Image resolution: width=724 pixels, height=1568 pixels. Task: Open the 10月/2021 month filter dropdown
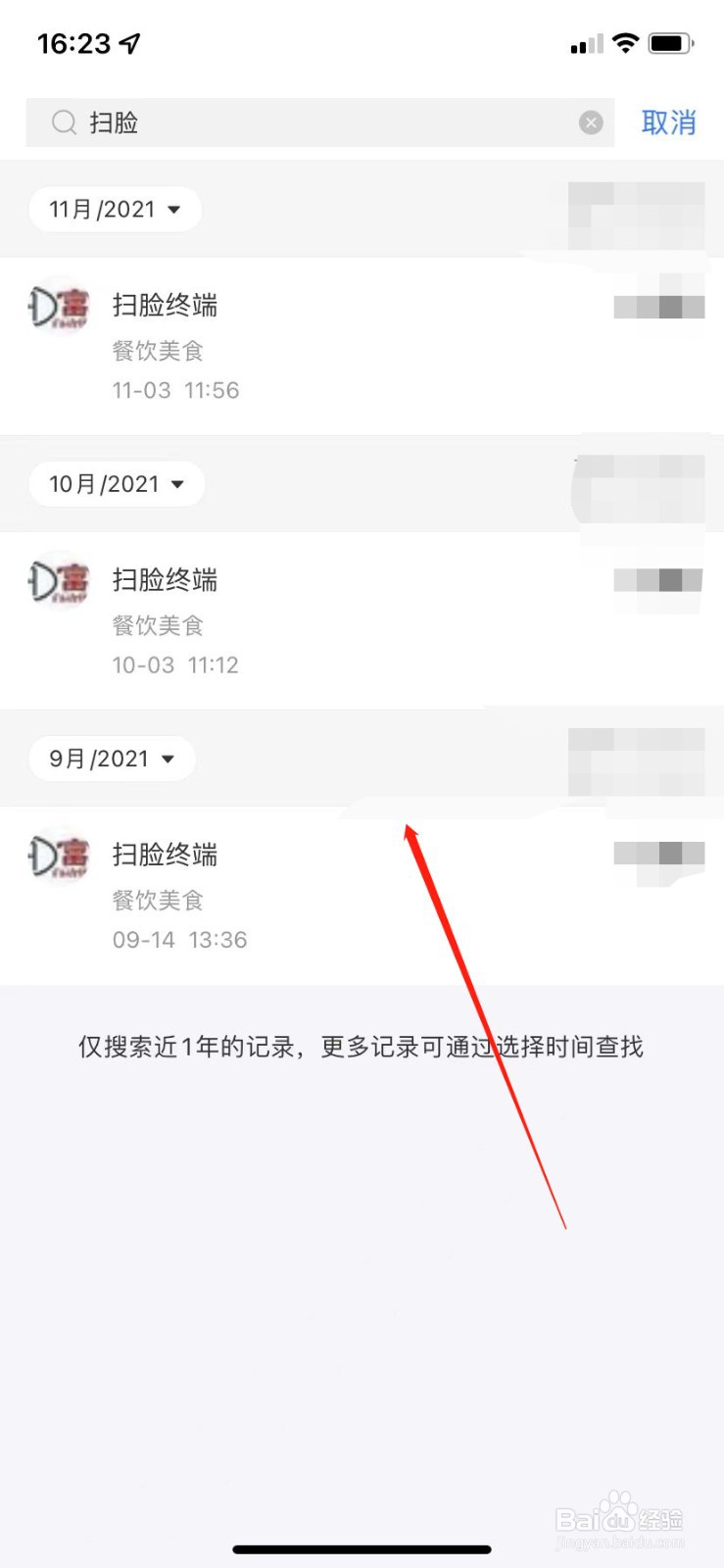coord(116,483)
